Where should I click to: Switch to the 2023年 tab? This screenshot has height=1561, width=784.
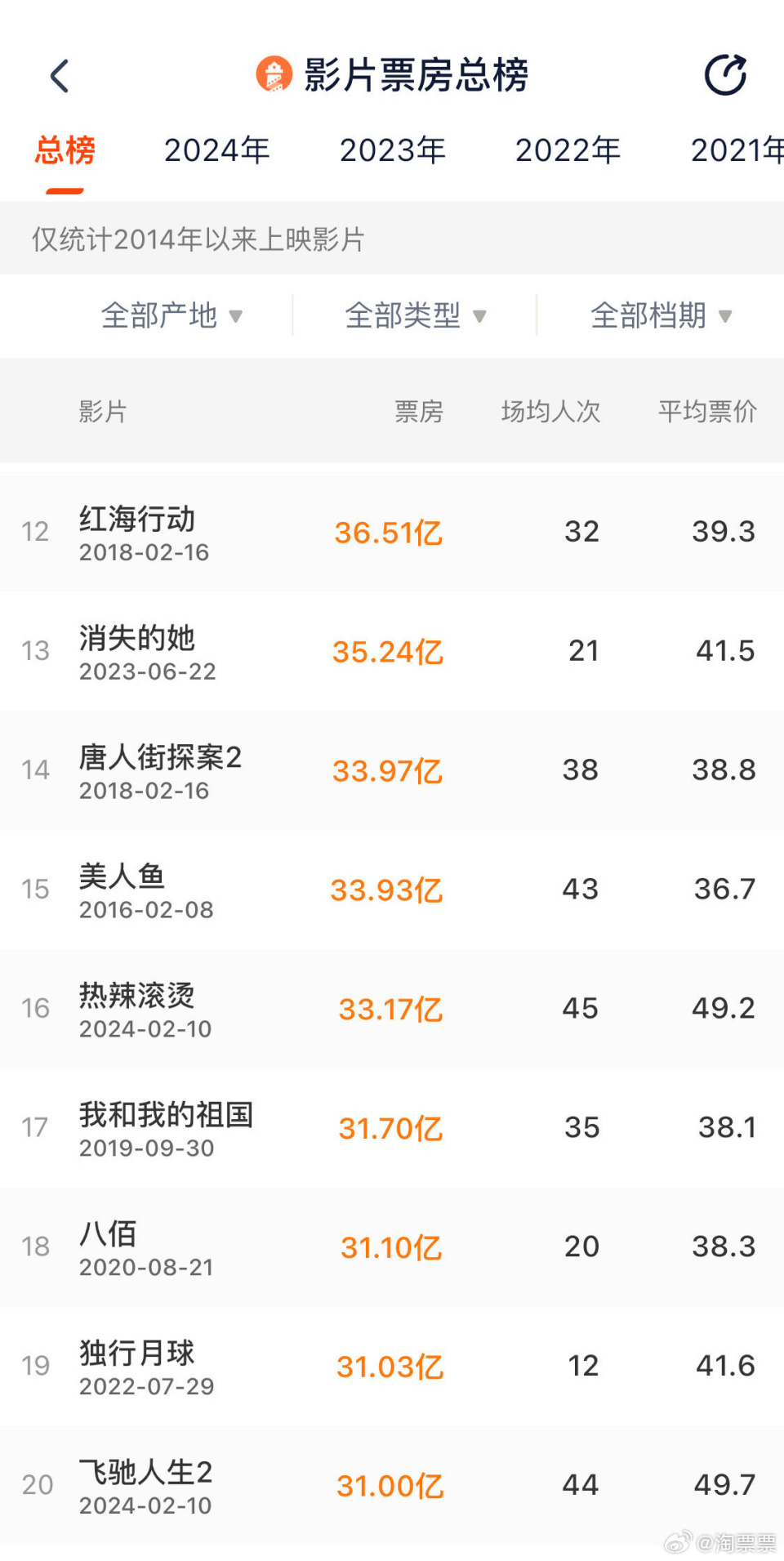[x=392, y=151]
